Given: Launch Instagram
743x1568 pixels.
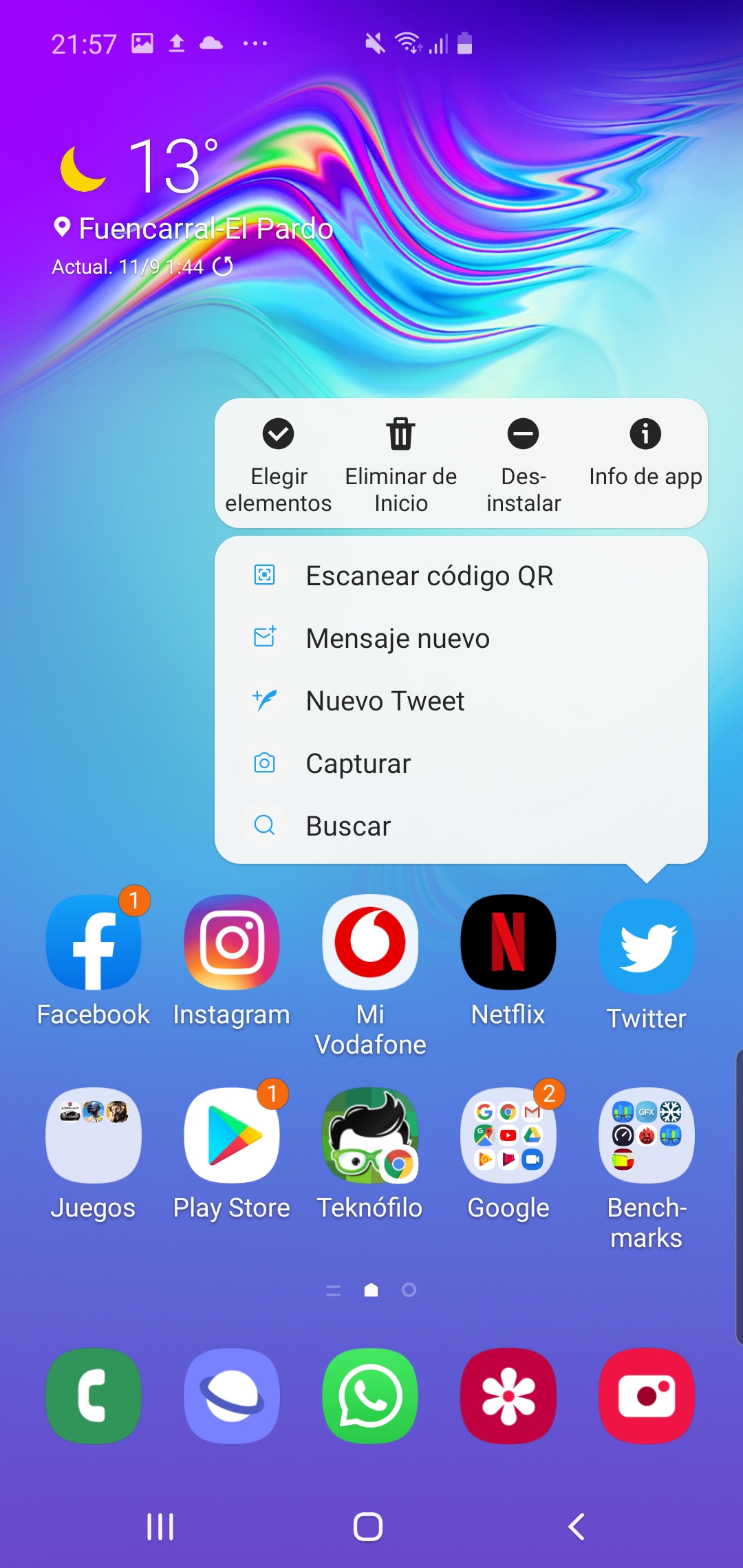Looking at the screenshot, I should click(232, 960).
